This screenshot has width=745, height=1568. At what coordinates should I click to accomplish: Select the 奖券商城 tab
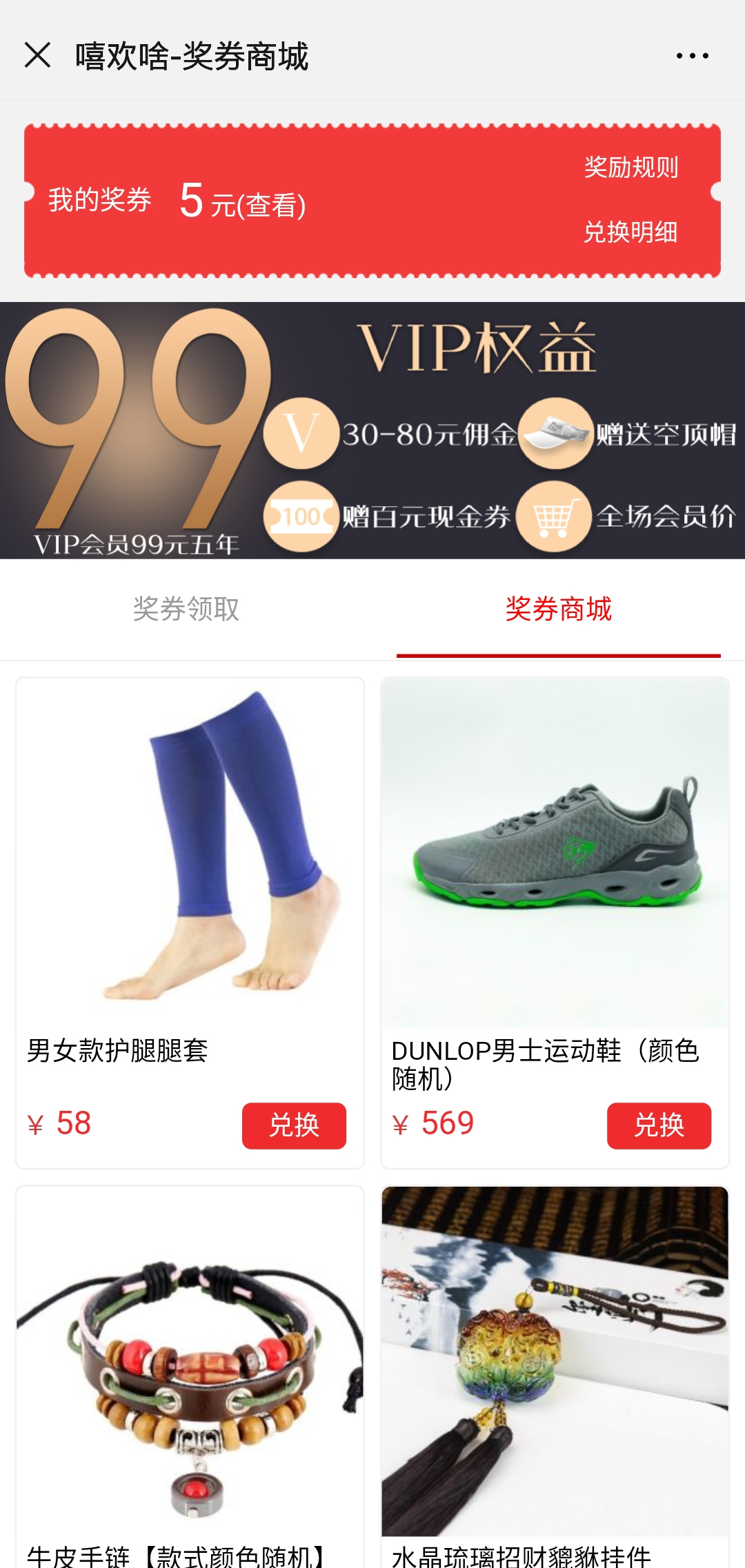[558, 609]
